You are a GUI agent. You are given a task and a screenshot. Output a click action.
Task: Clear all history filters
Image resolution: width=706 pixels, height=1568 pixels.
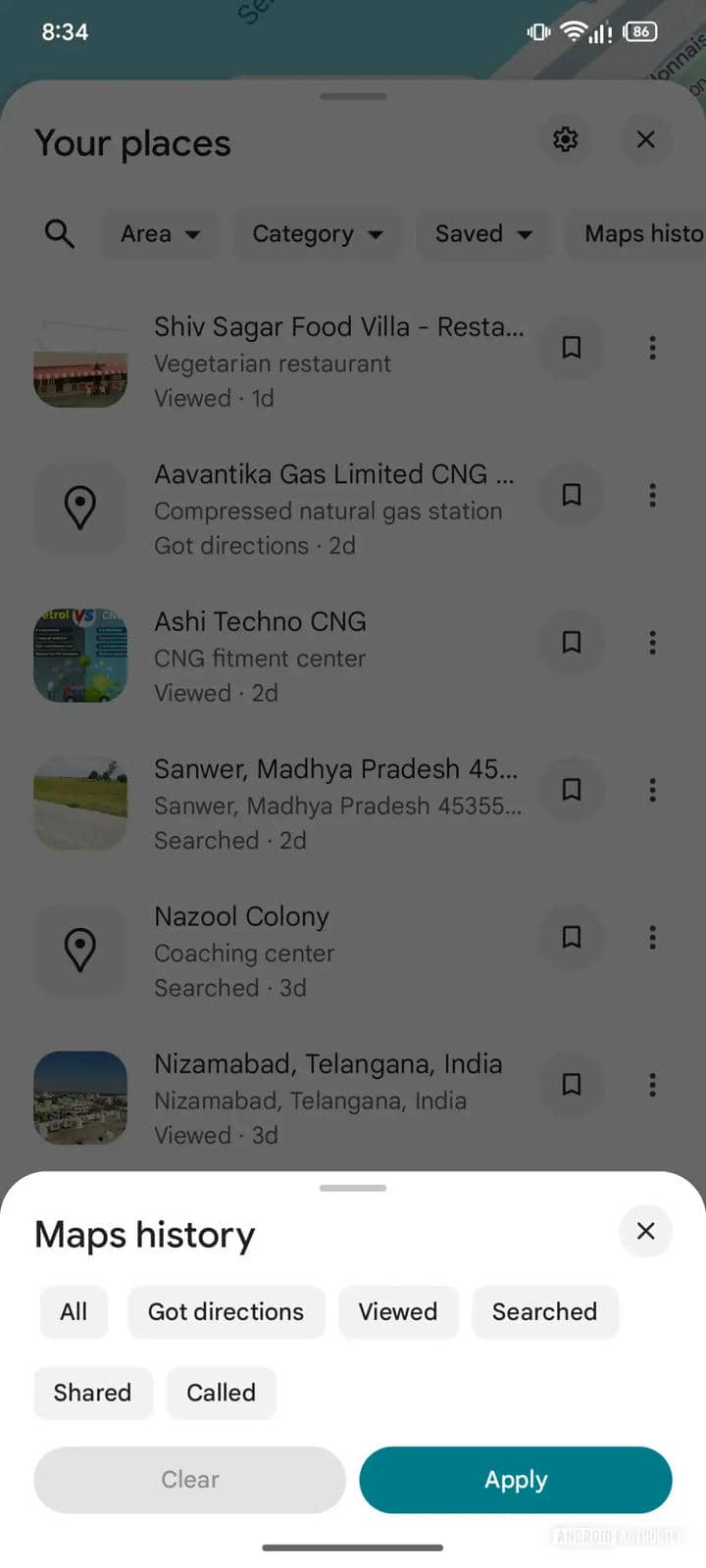click(x=188, y=1480)
